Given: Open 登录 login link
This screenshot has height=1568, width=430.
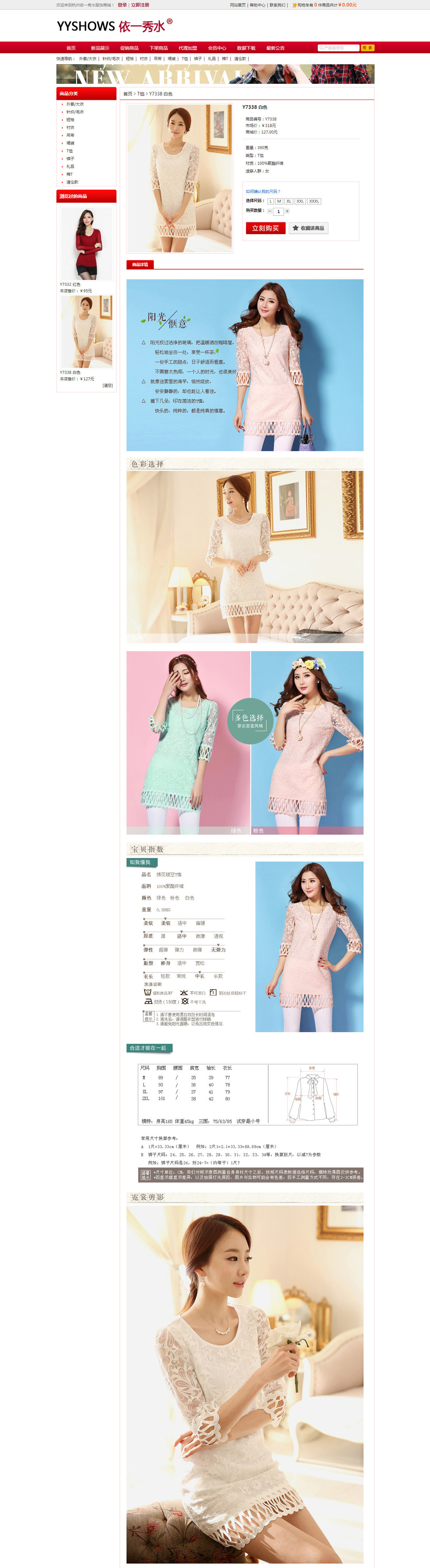Looking at the screenshot, I should pos(122,5).
